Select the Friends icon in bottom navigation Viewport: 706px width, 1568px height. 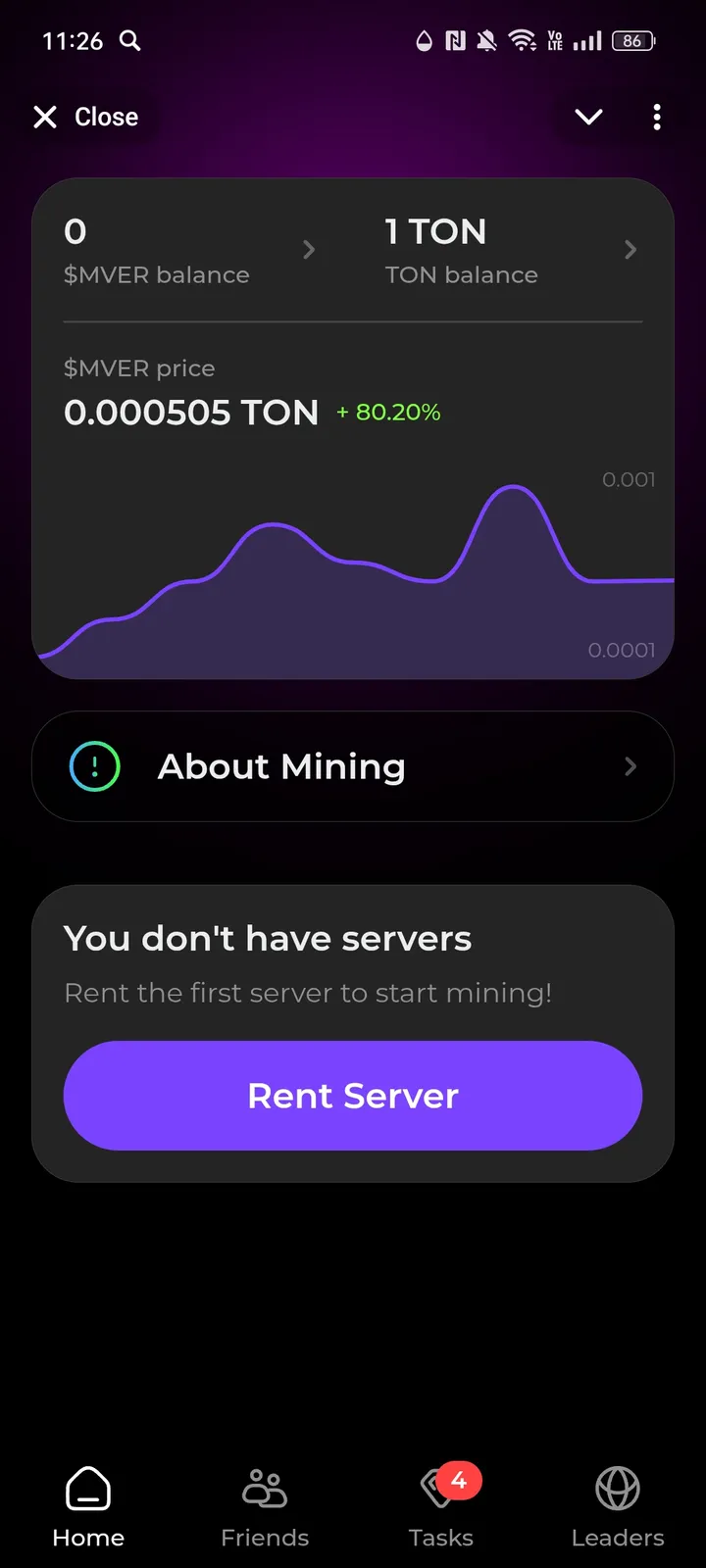[264, 1488]
